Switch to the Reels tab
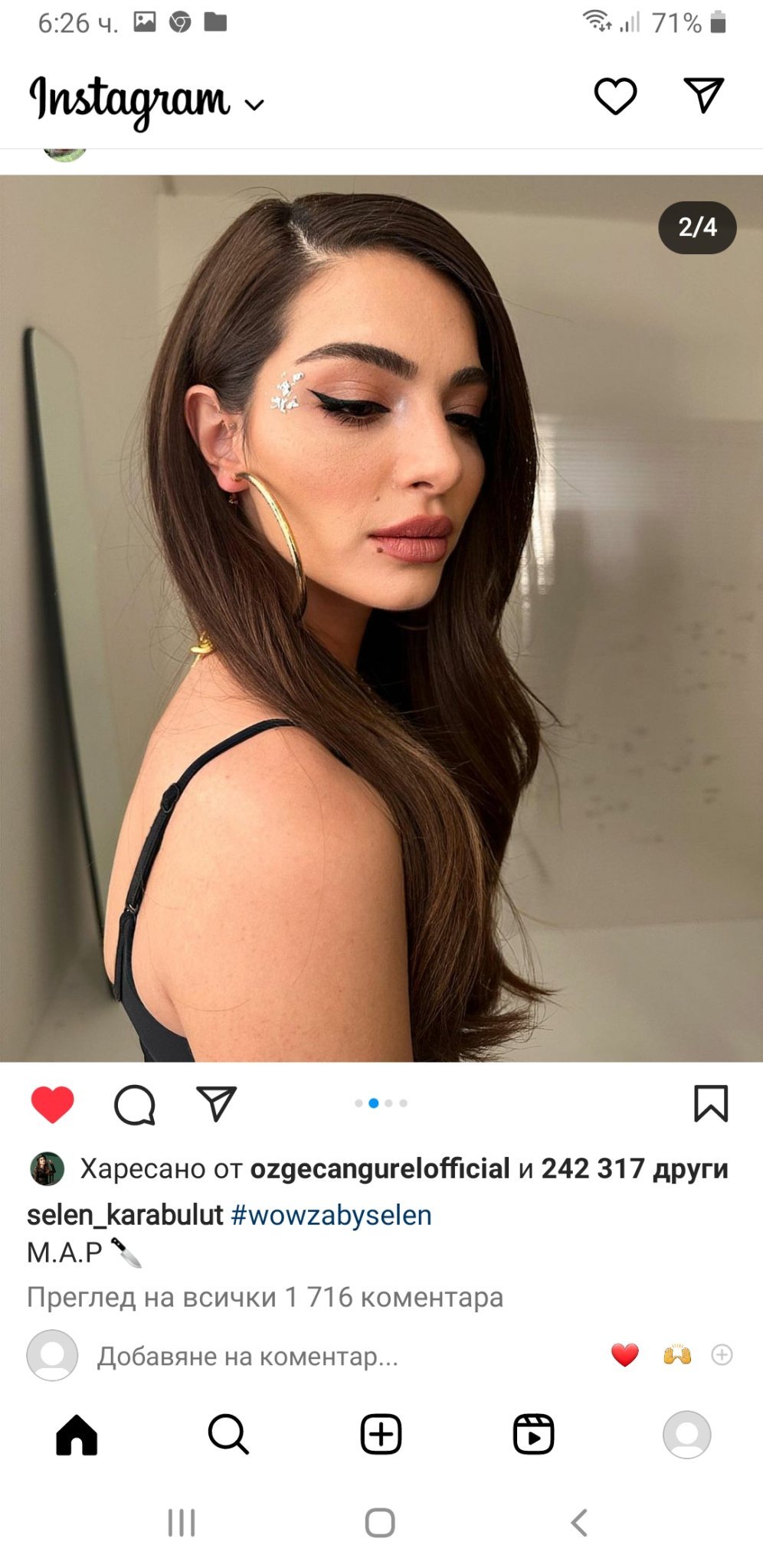The image size is (763, 1568). (533, 1434)
